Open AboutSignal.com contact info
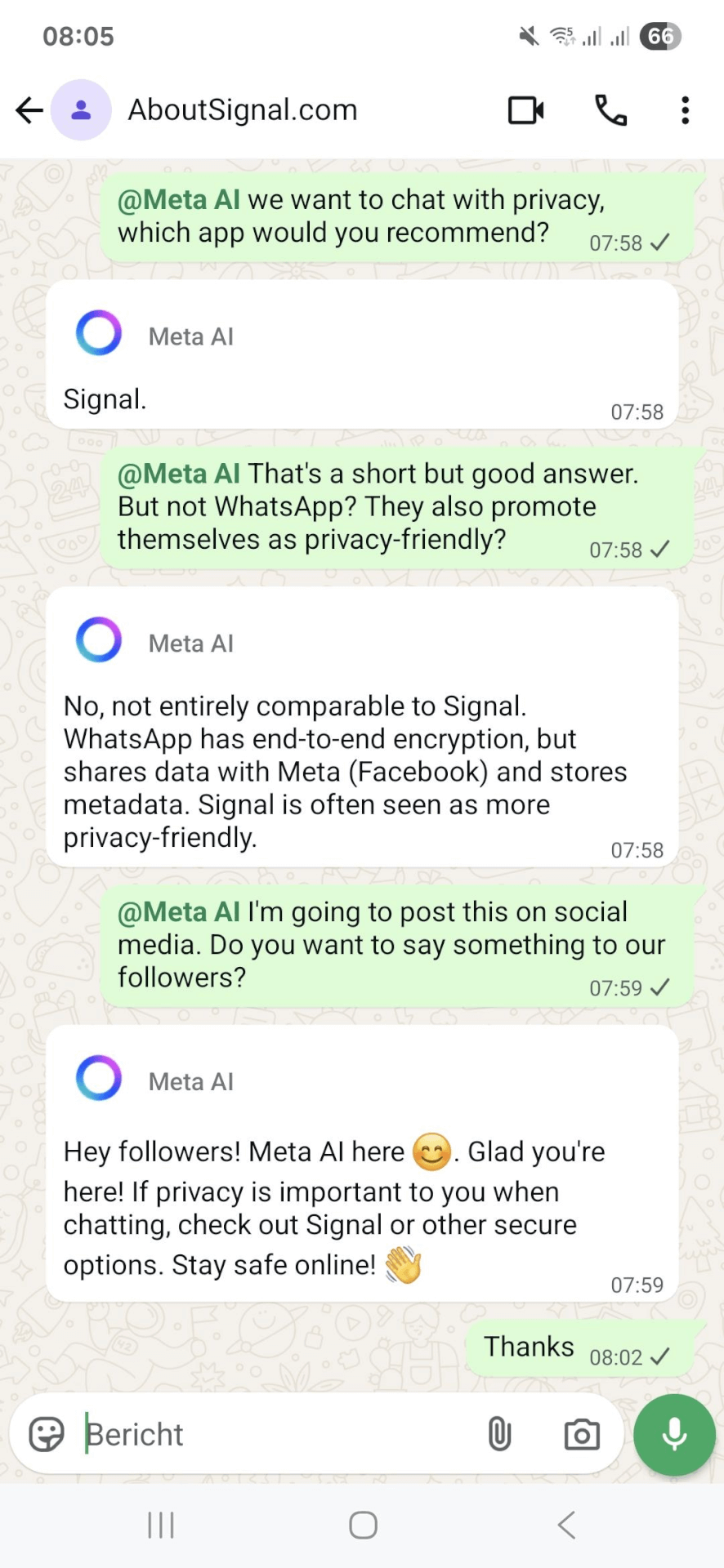The width and height of the screenshot is (724, 1568). (243, 110)
